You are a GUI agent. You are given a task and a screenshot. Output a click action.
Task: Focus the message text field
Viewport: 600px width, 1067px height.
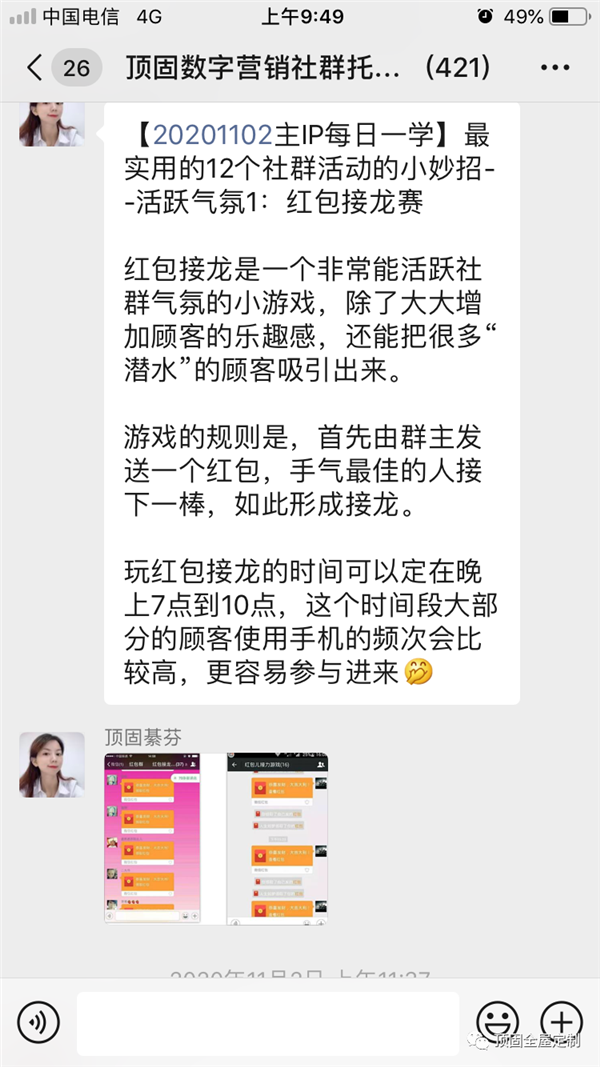(x=268, y=1022)
